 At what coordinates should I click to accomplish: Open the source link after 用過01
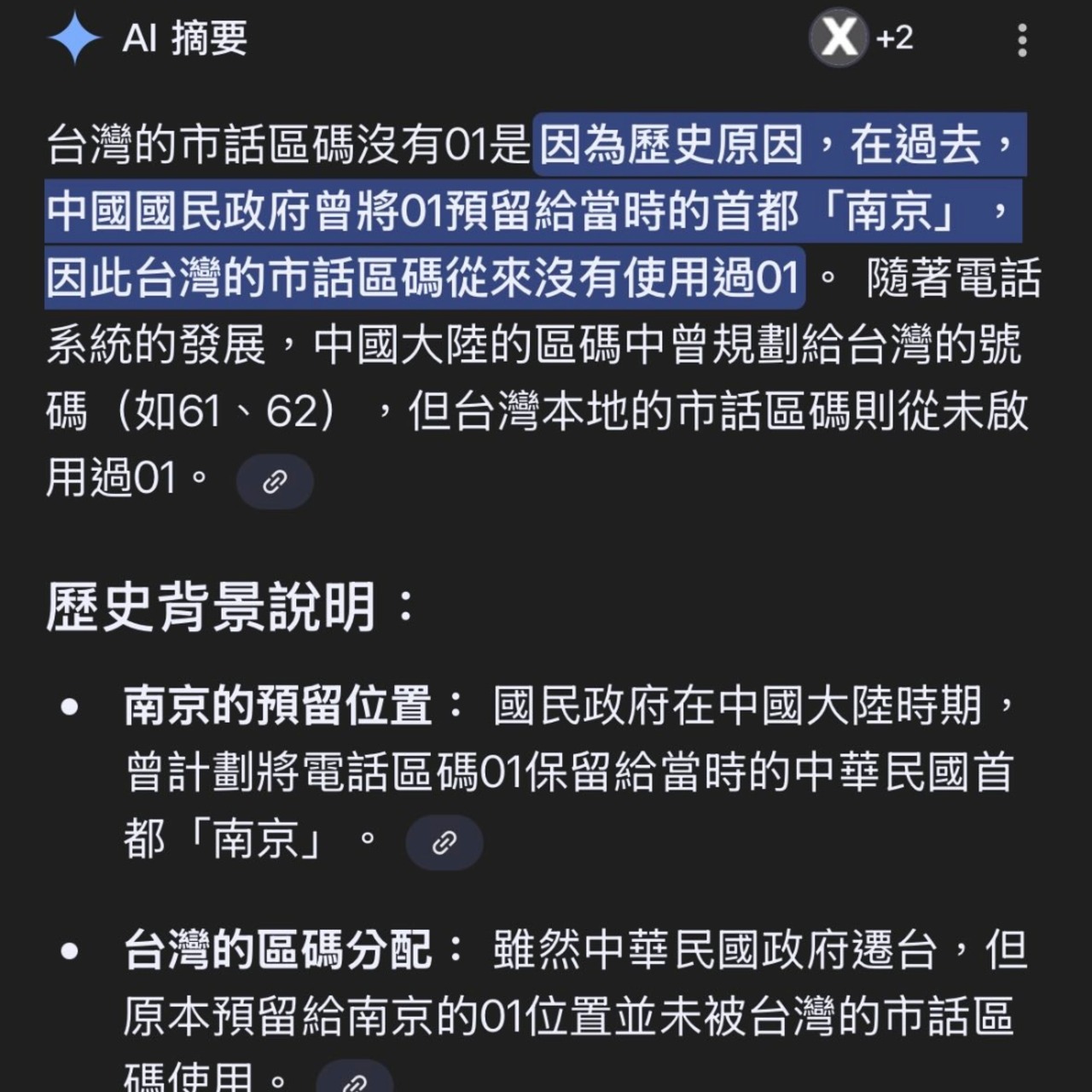point(275,482)
